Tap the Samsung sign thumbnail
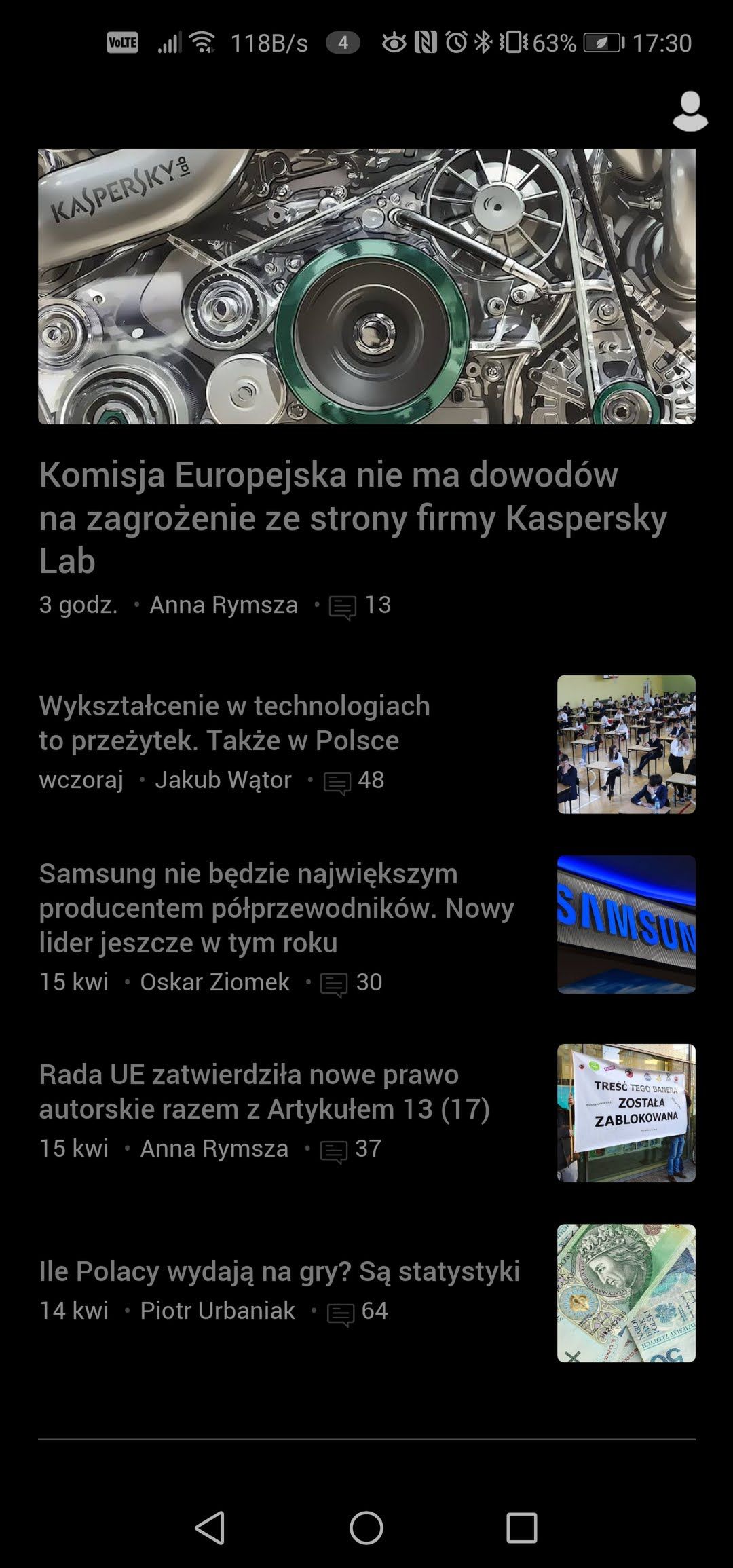Screen dimensions: 733x1568 [x=626, y=925]
